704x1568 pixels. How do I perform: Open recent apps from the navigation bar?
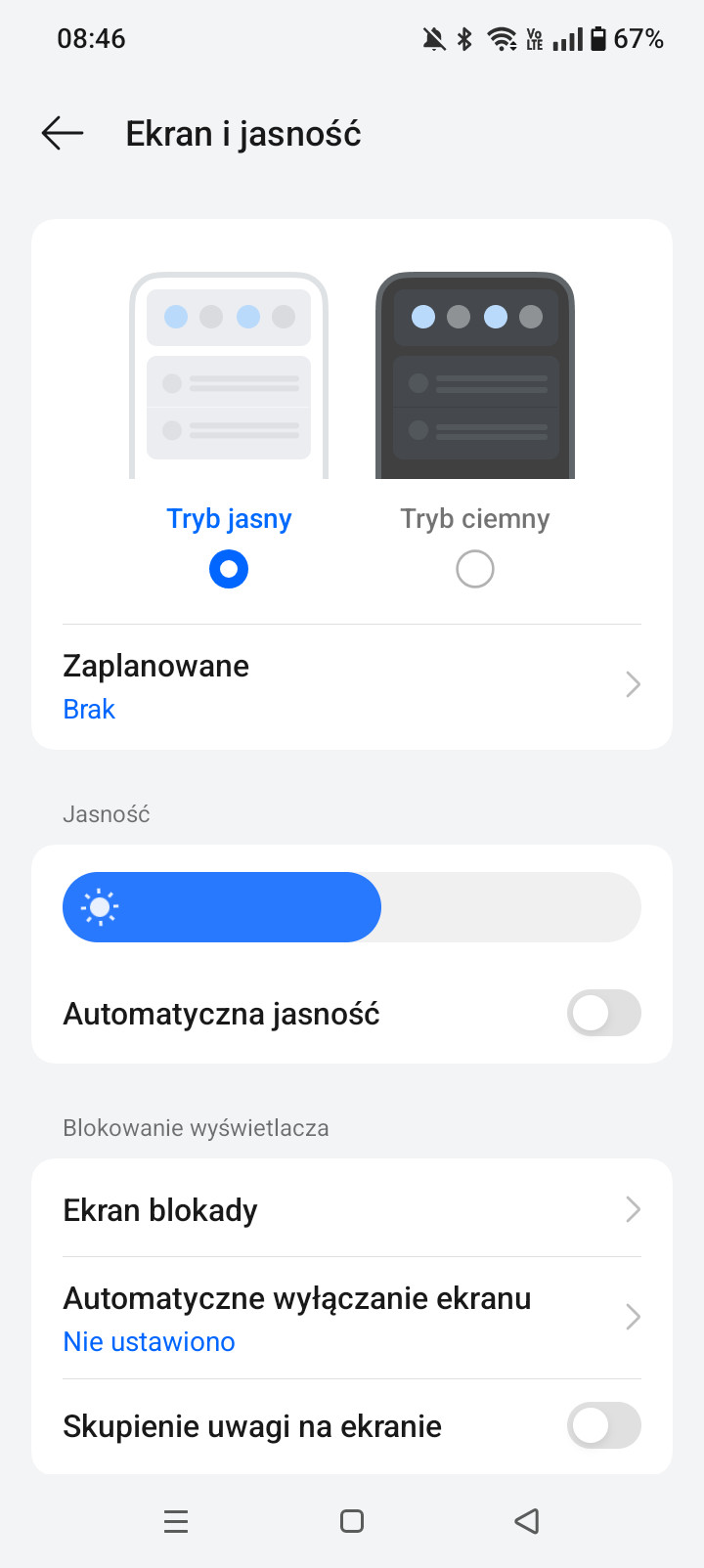(x=176, y=1521)
